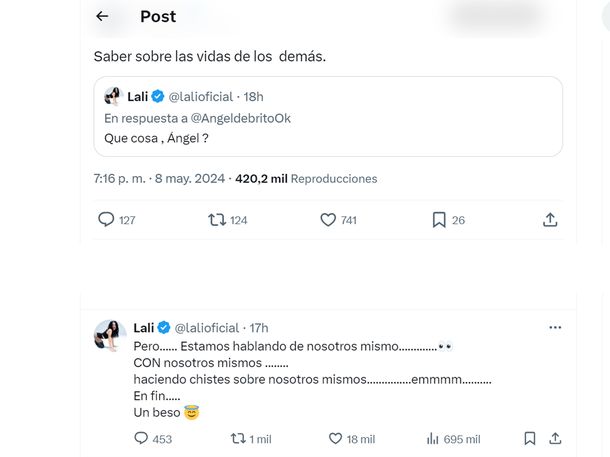Screen dimensions: 610x457
Task: Share Lali's 17h reply
Action: [x=556, y=438]
